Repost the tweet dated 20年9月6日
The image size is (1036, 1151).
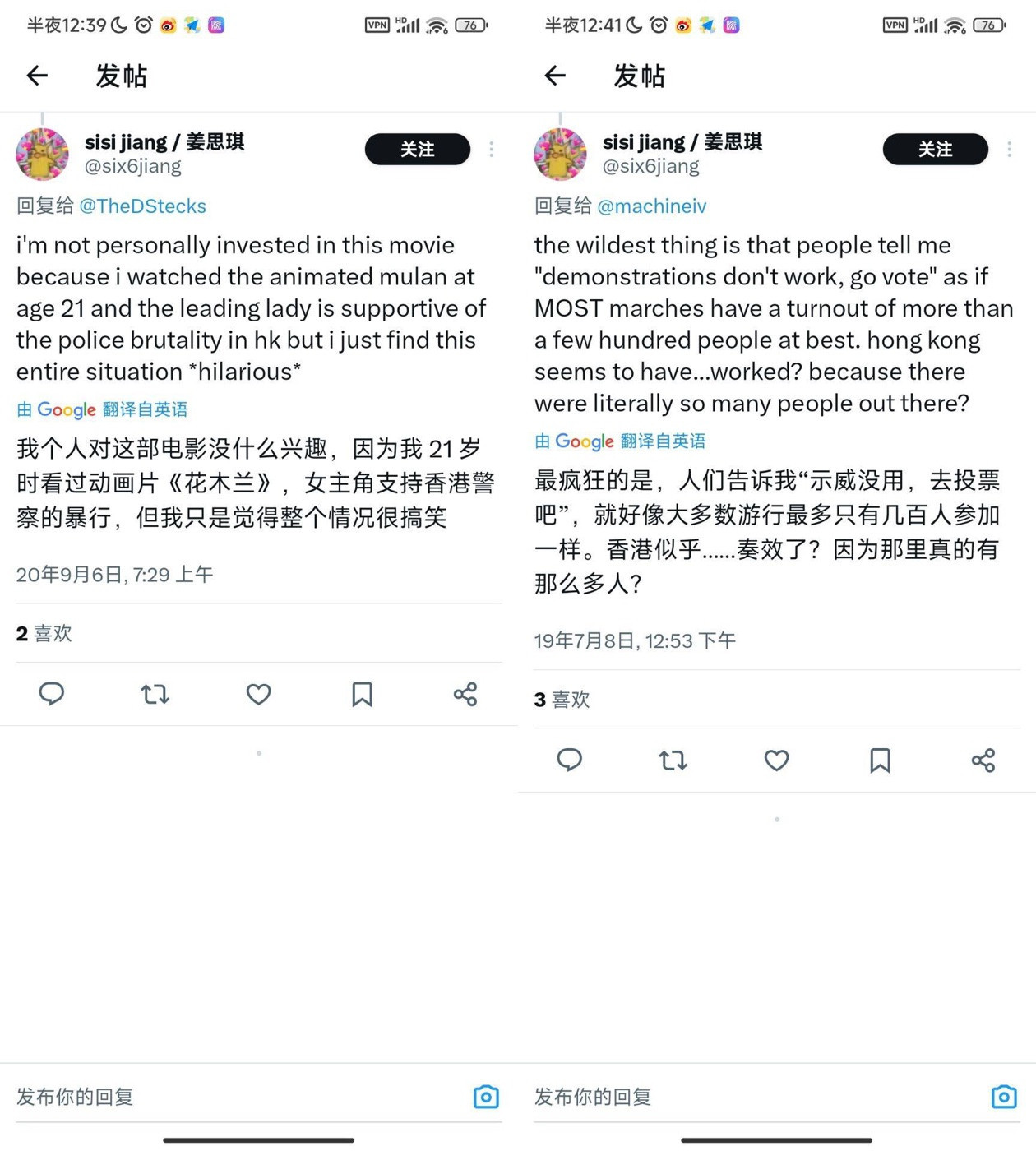pyautogui.click(x=155, y=695)
